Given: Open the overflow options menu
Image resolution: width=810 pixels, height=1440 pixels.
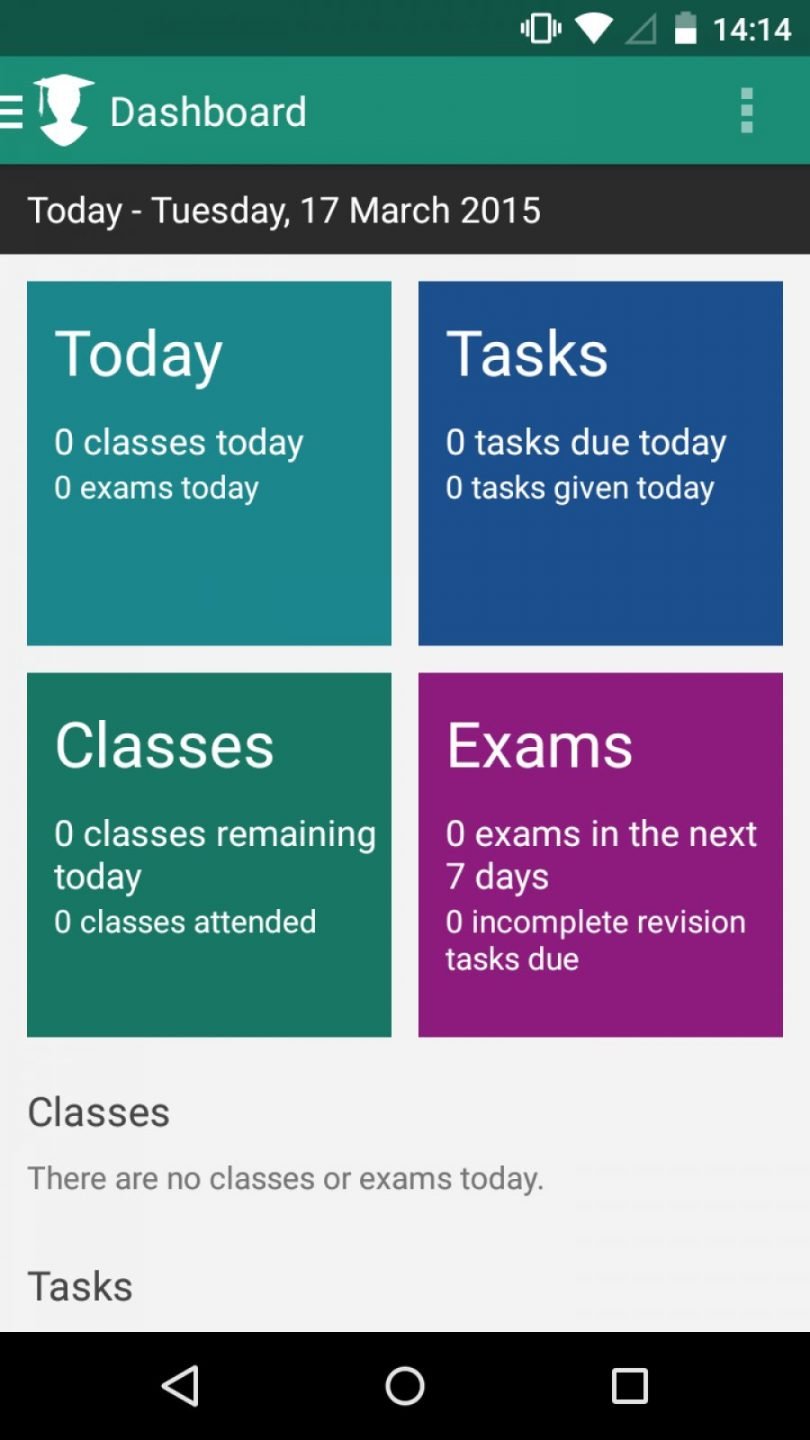Looking at the screenshot, I should pos(745,110).
